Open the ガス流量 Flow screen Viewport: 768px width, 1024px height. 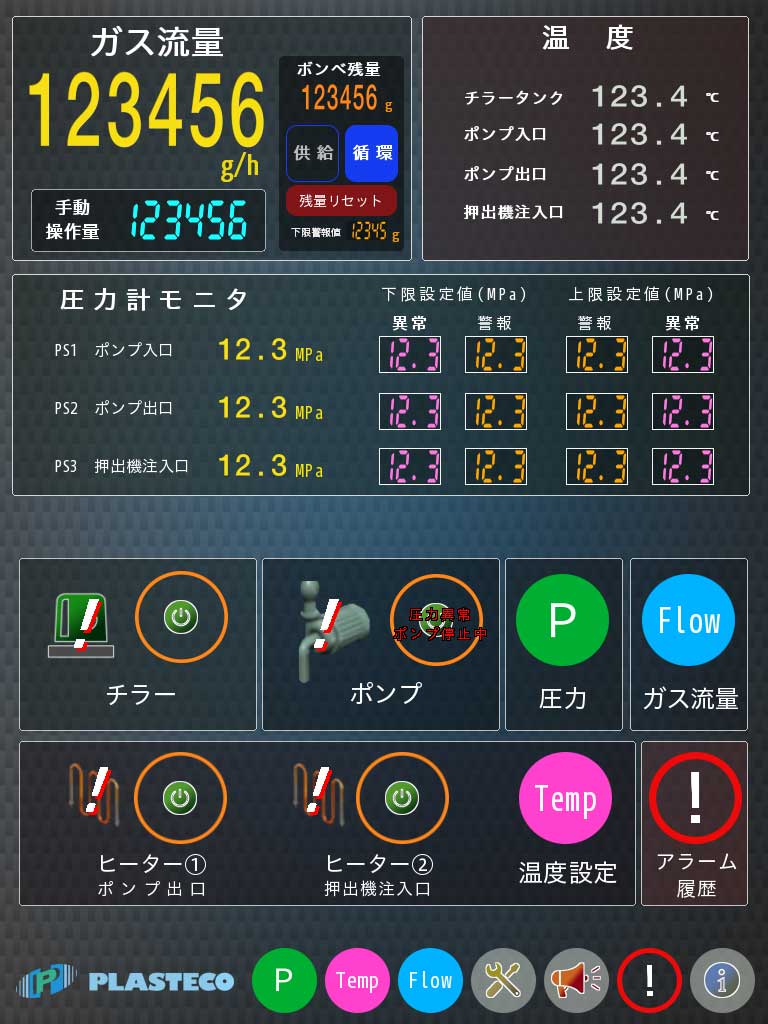tap(689, 621)
